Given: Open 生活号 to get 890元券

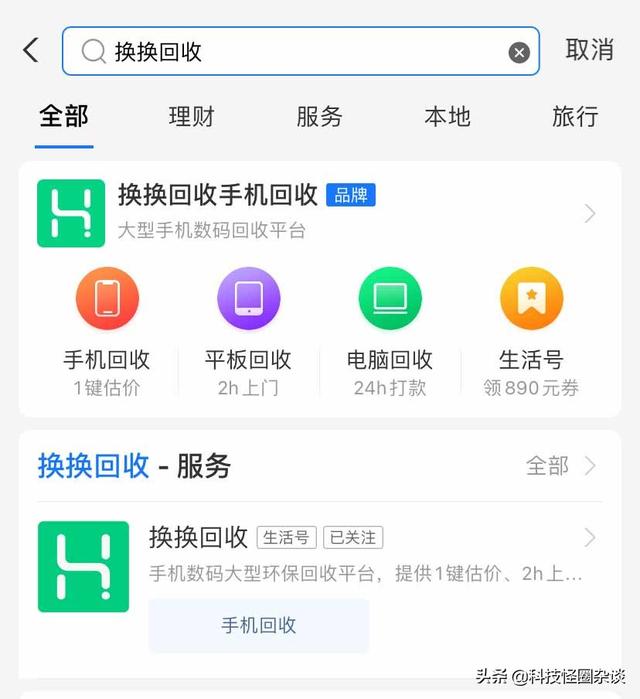Looking at the screenshot, I should pos(531,330).
